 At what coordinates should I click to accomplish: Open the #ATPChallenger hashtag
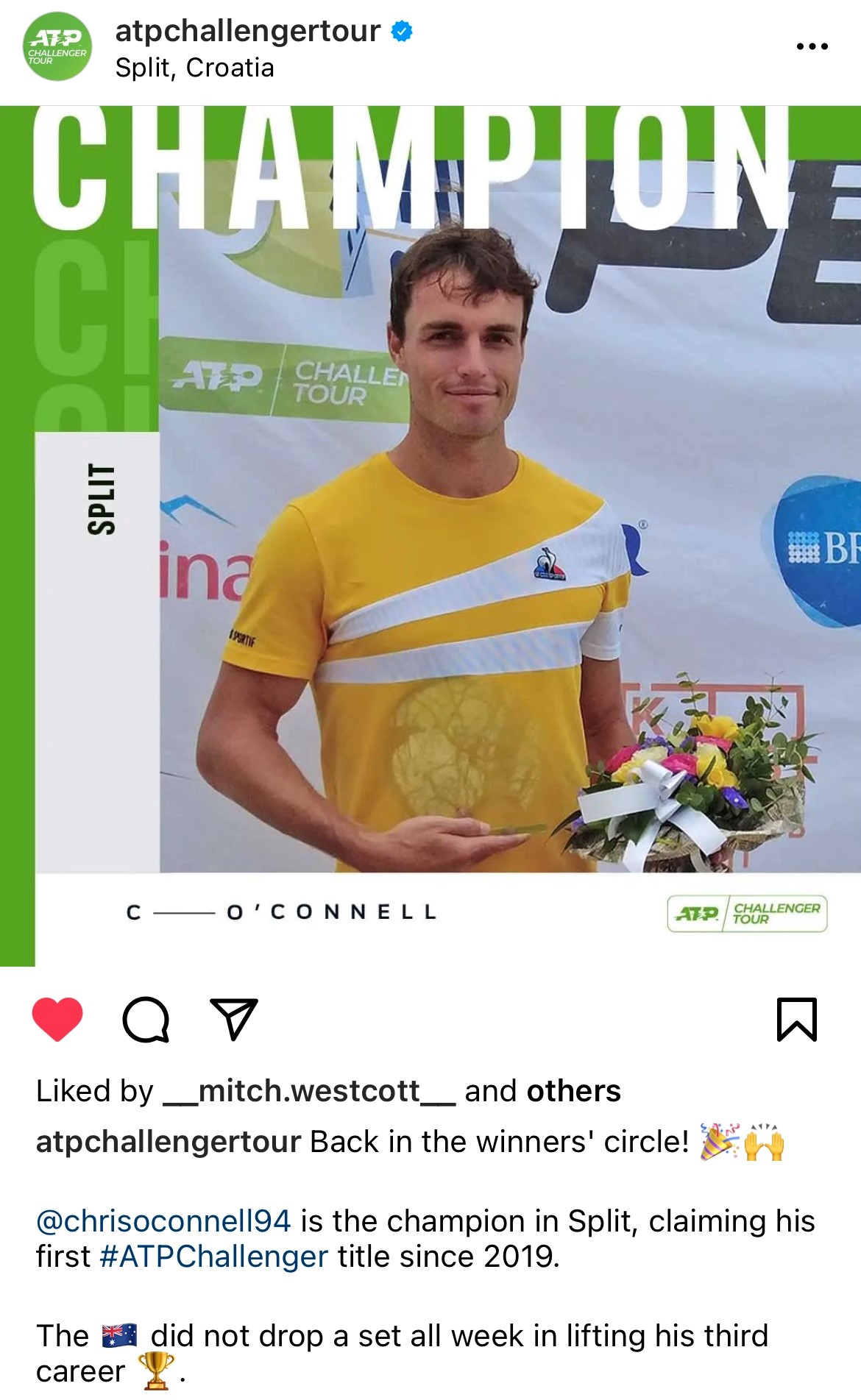[x=213, y=1257]
